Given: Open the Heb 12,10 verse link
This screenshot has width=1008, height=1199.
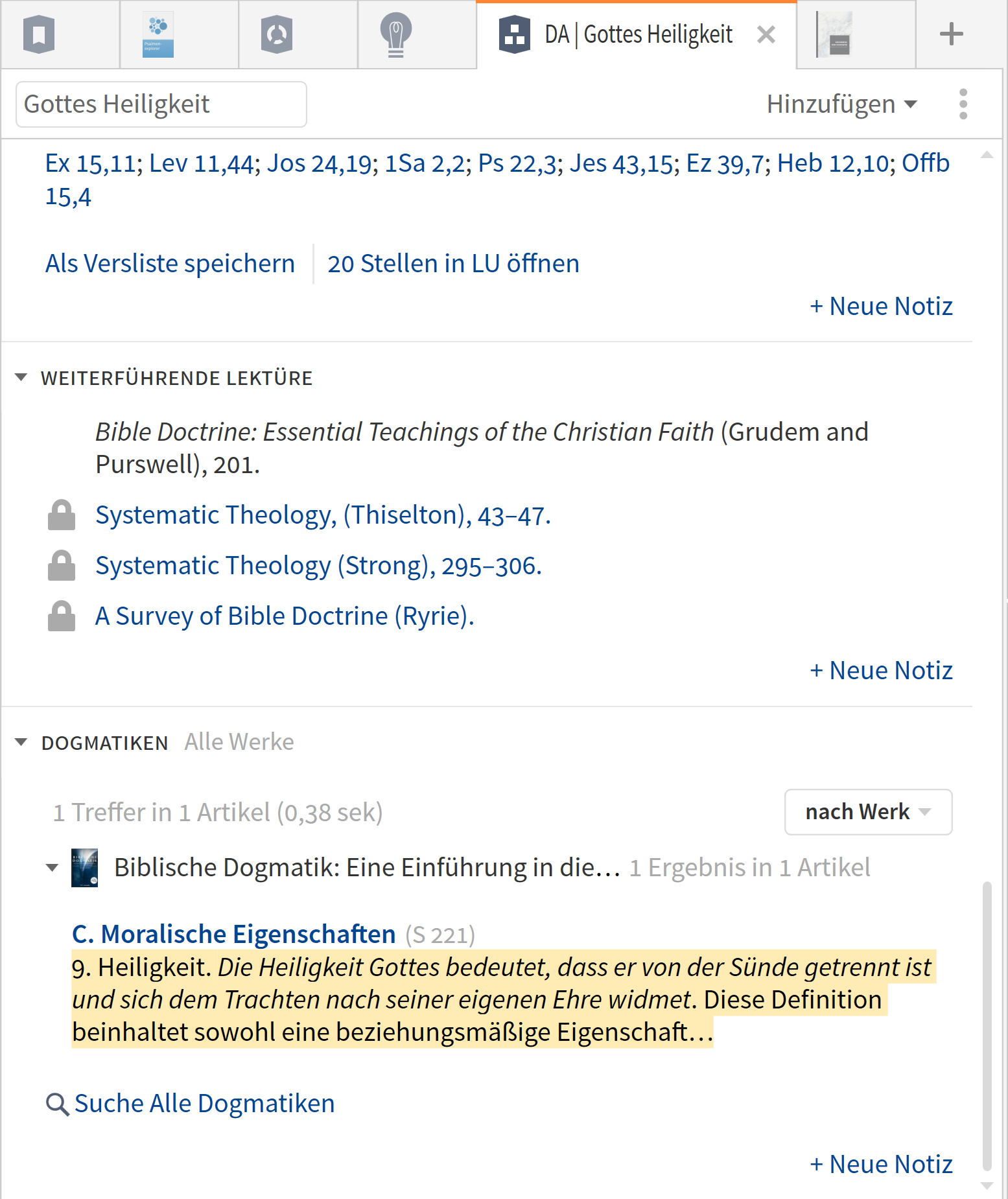Looking at the screenshot, I should [x=832, y=163].
